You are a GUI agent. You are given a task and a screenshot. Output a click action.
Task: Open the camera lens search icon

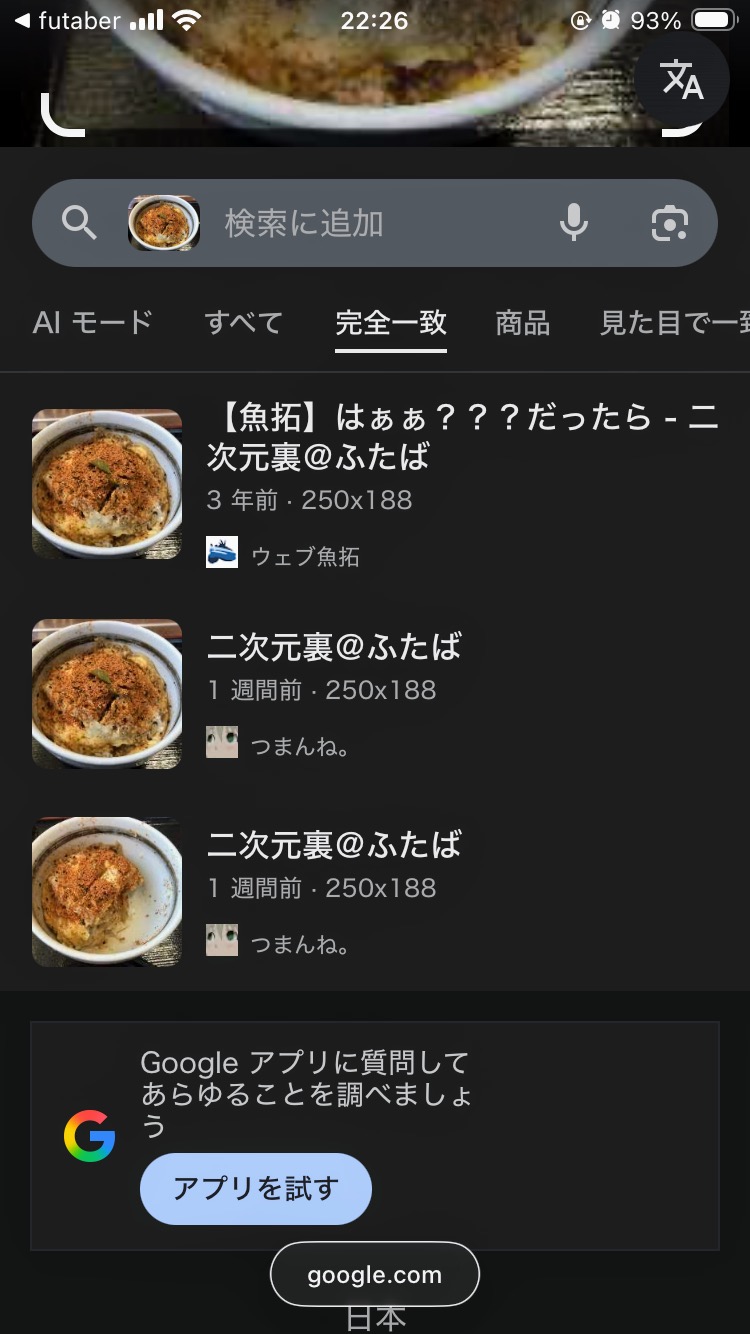pyautogui.click(x=669, y=223)
